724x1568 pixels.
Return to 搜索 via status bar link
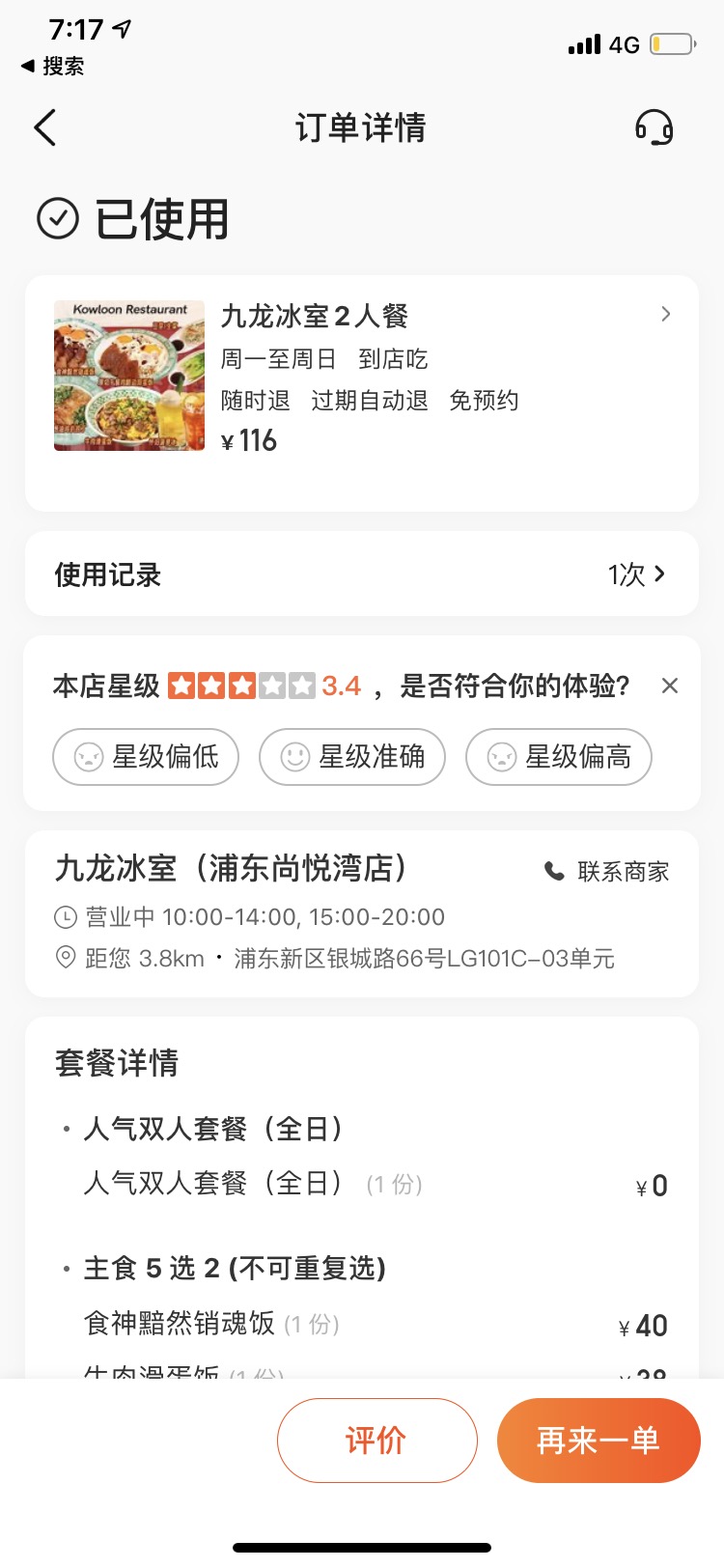click(53, 66)
